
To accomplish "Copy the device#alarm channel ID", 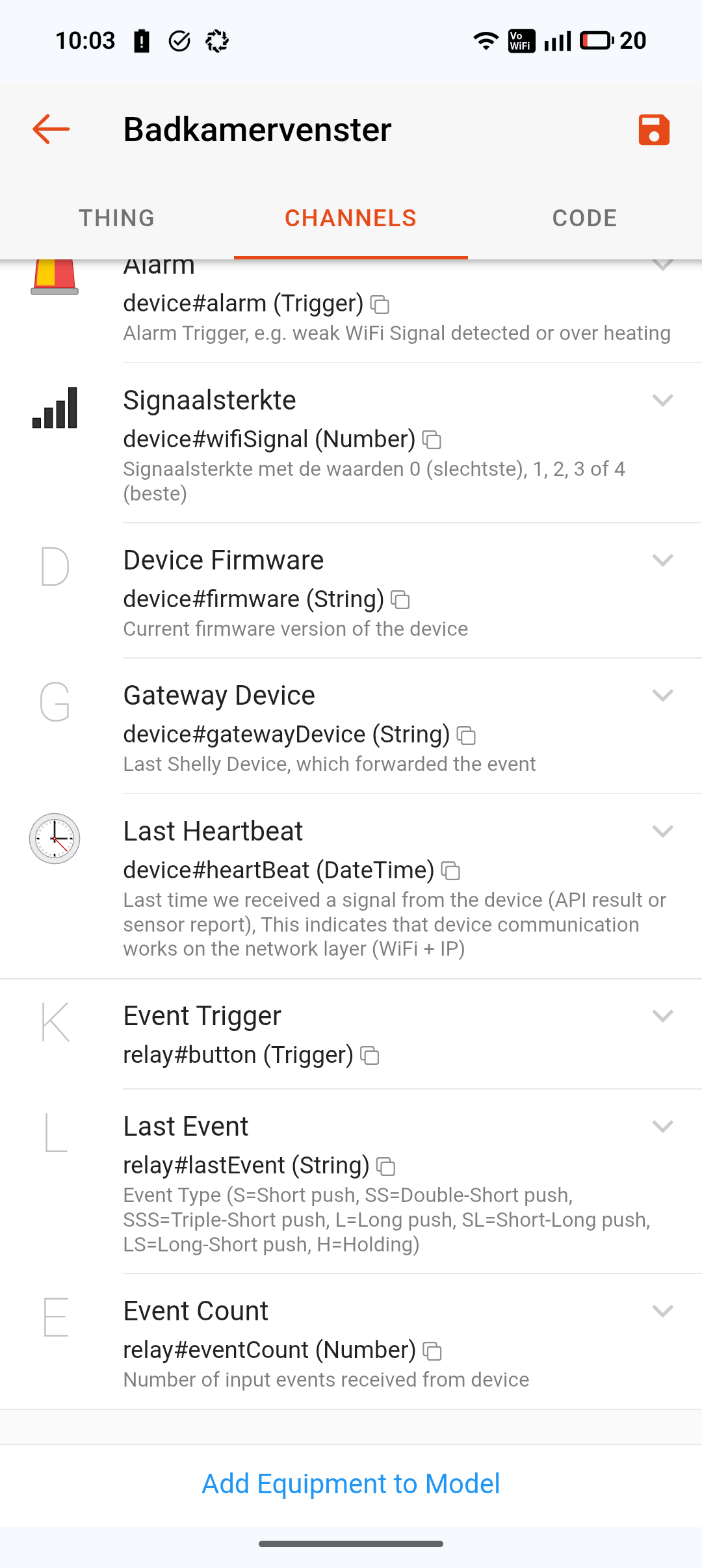I will click(x=380, y=304).
